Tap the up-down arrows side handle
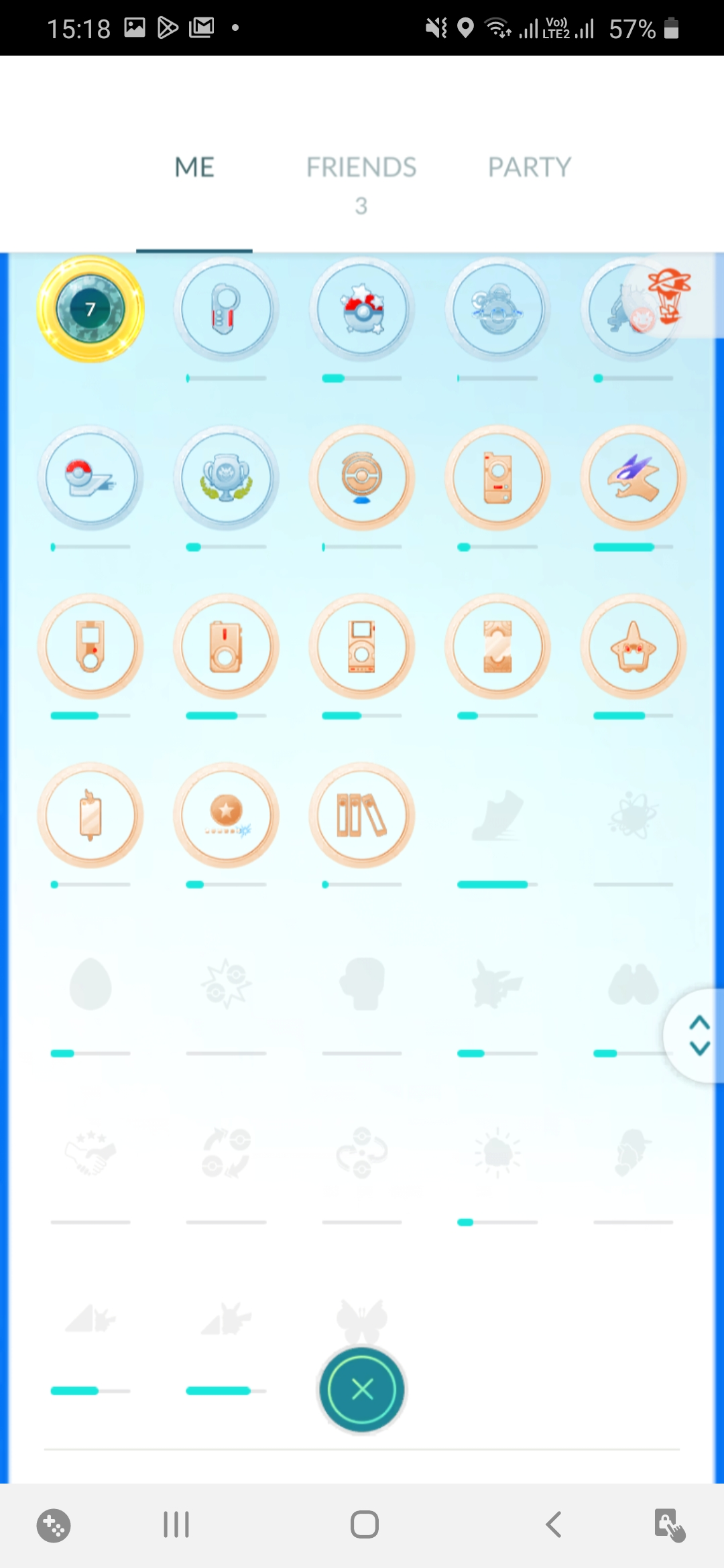The image size is (724, 1568). coord(699,1035)
